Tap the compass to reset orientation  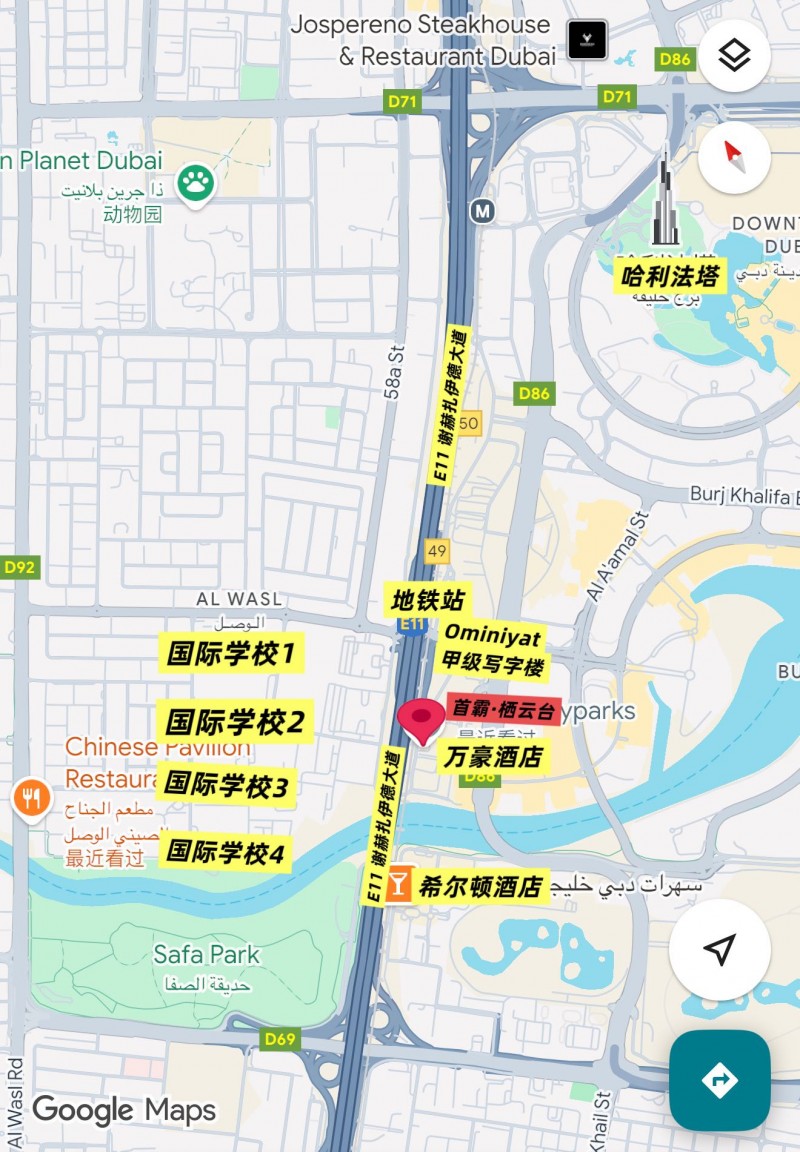pos(734,156)
